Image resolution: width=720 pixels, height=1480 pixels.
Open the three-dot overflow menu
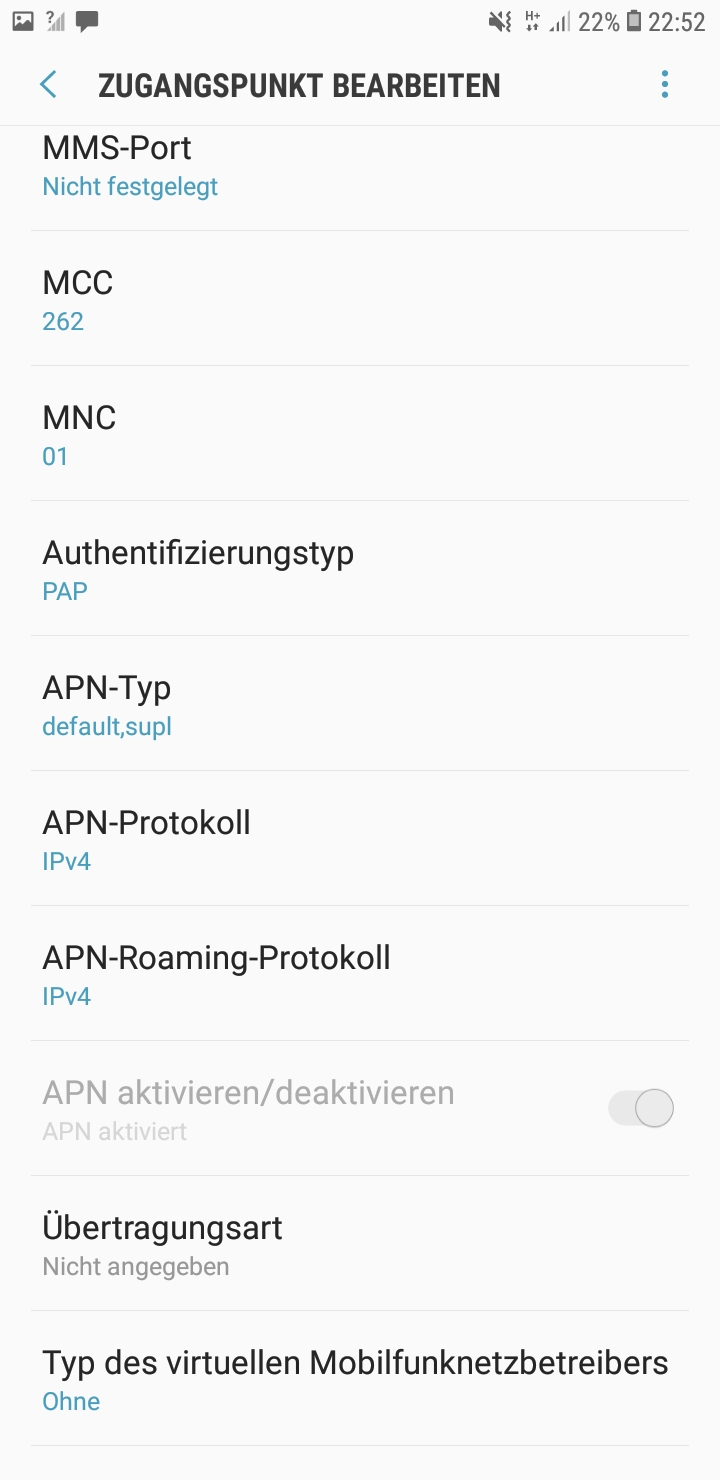click(x=664, y=85)
